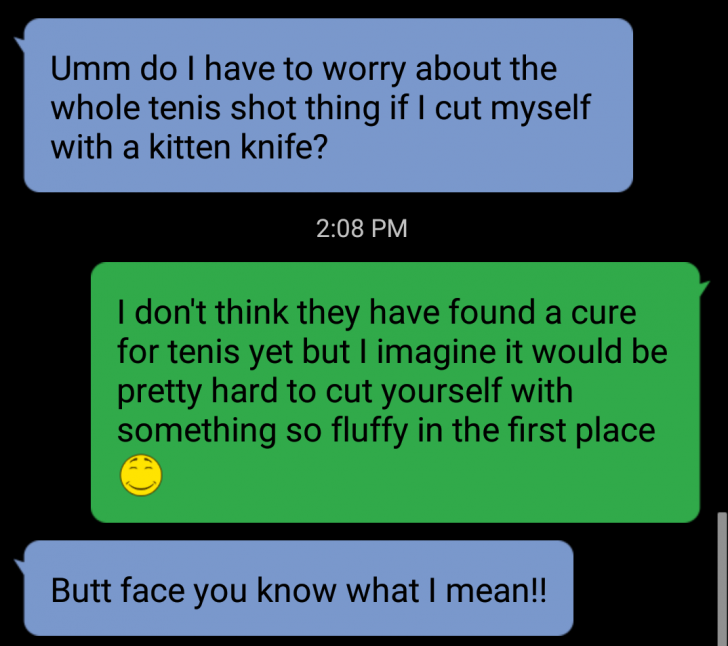
Task: Tap the message about the kitten knife
Action: [328, 106]
